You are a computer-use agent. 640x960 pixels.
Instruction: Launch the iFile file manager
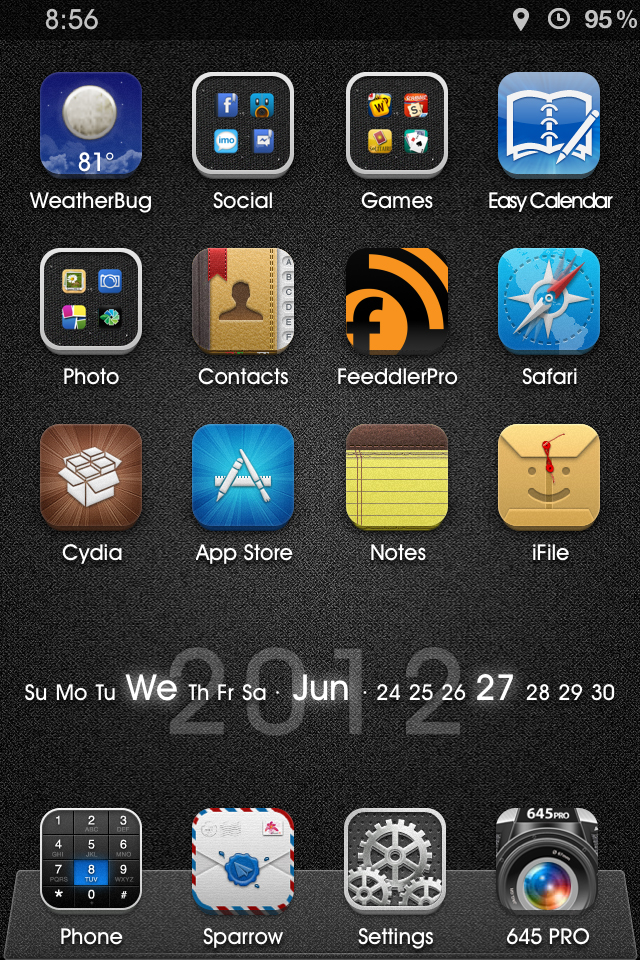click(x=549, y=477)
